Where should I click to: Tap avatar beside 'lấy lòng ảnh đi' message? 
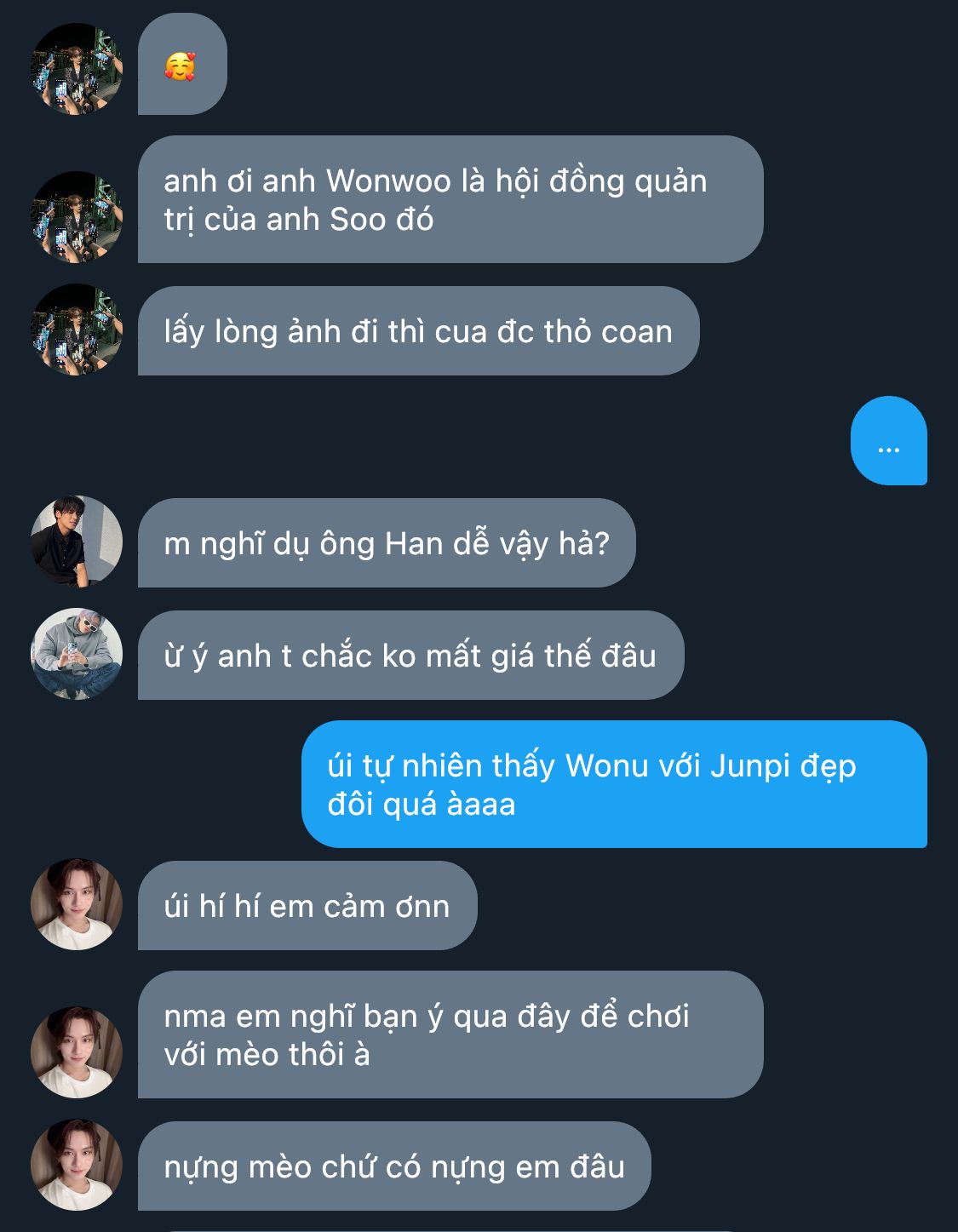coord(77,329)
